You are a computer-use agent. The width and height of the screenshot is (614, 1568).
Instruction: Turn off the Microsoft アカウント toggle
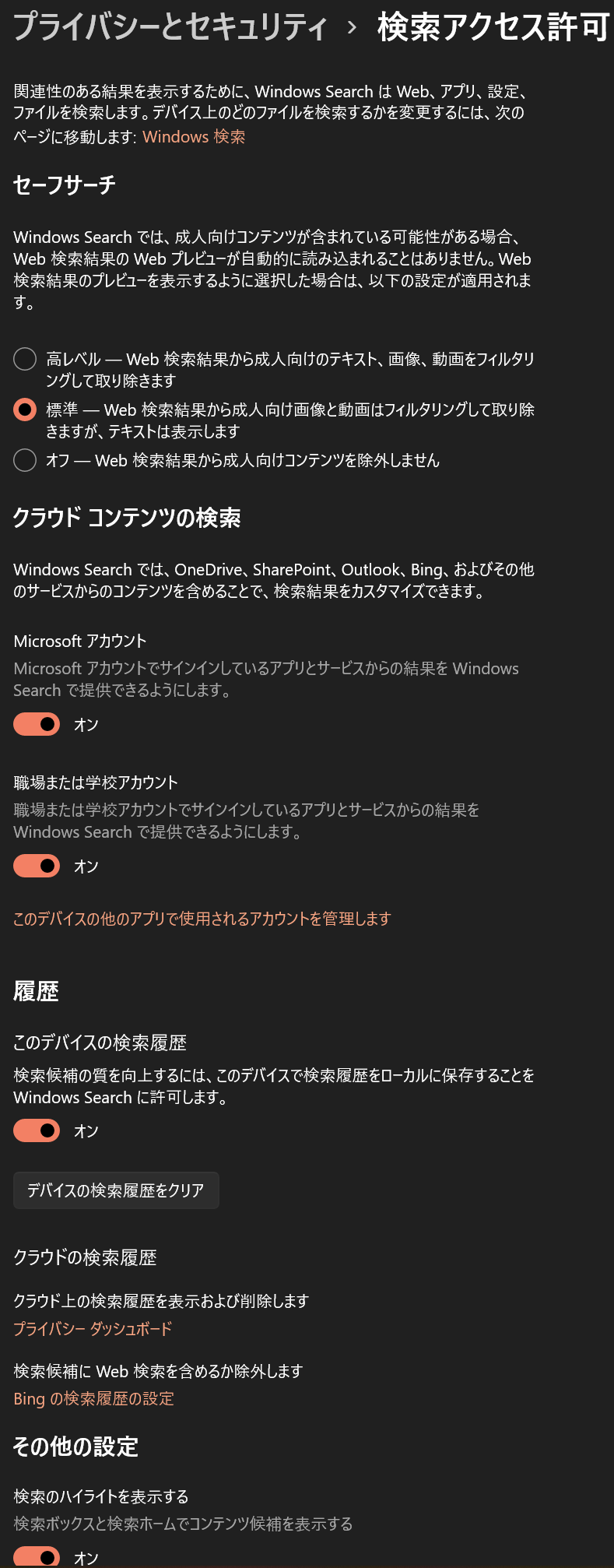pos(37,725)
